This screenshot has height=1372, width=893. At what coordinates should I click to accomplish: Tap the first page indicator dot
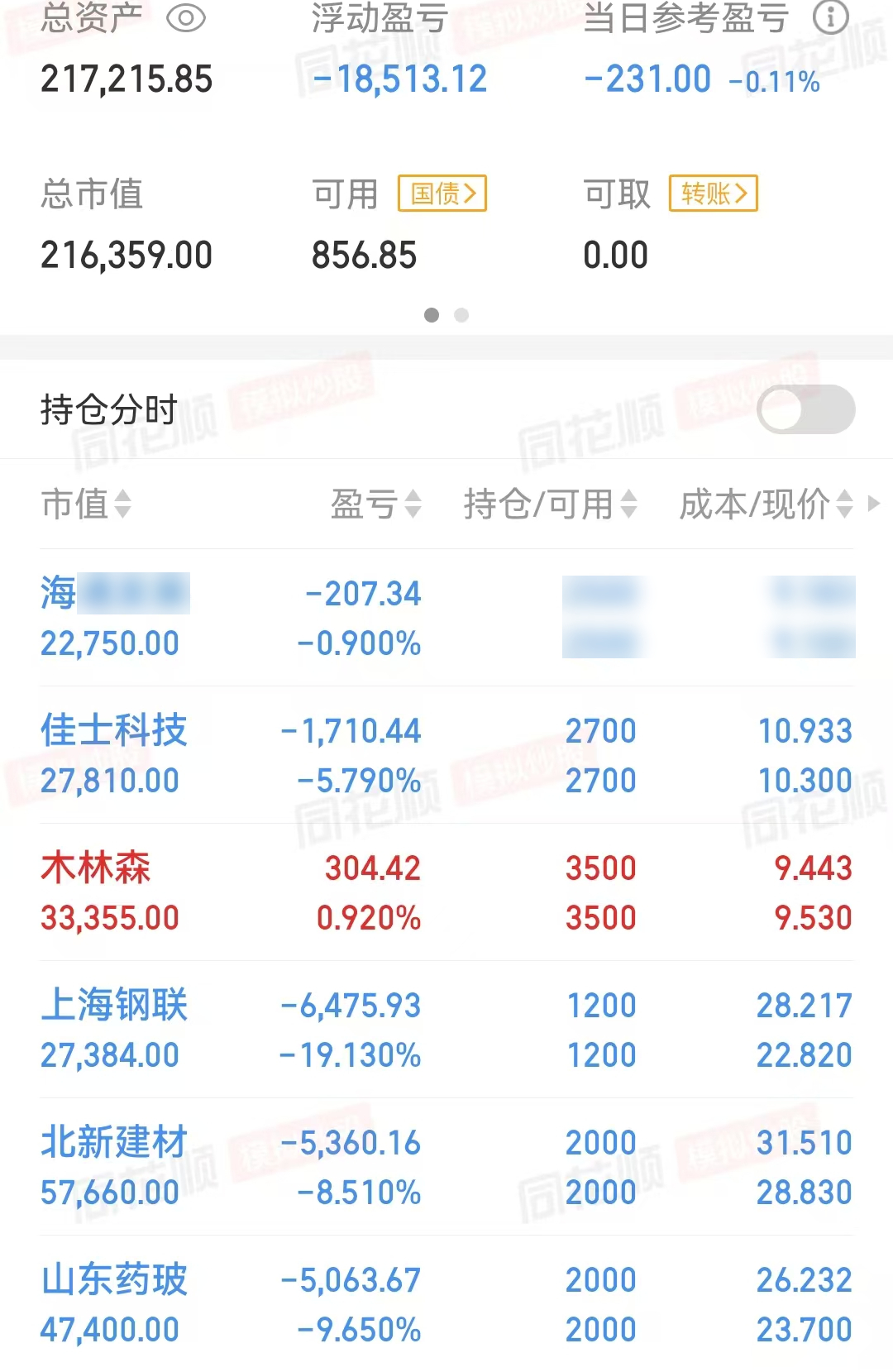(432, 315)
